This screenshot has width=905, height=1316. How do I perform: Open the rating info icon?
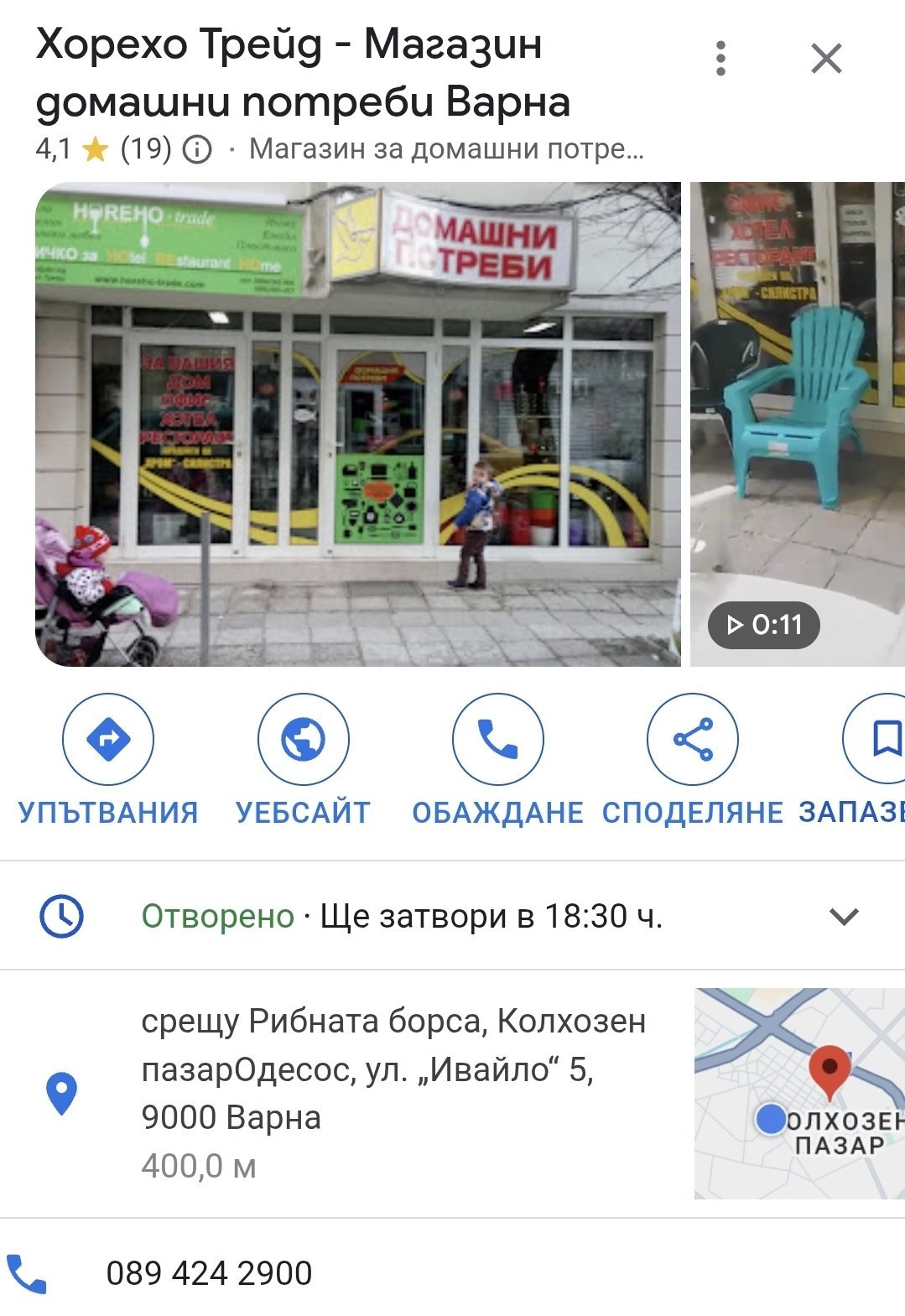pos(197,150)
